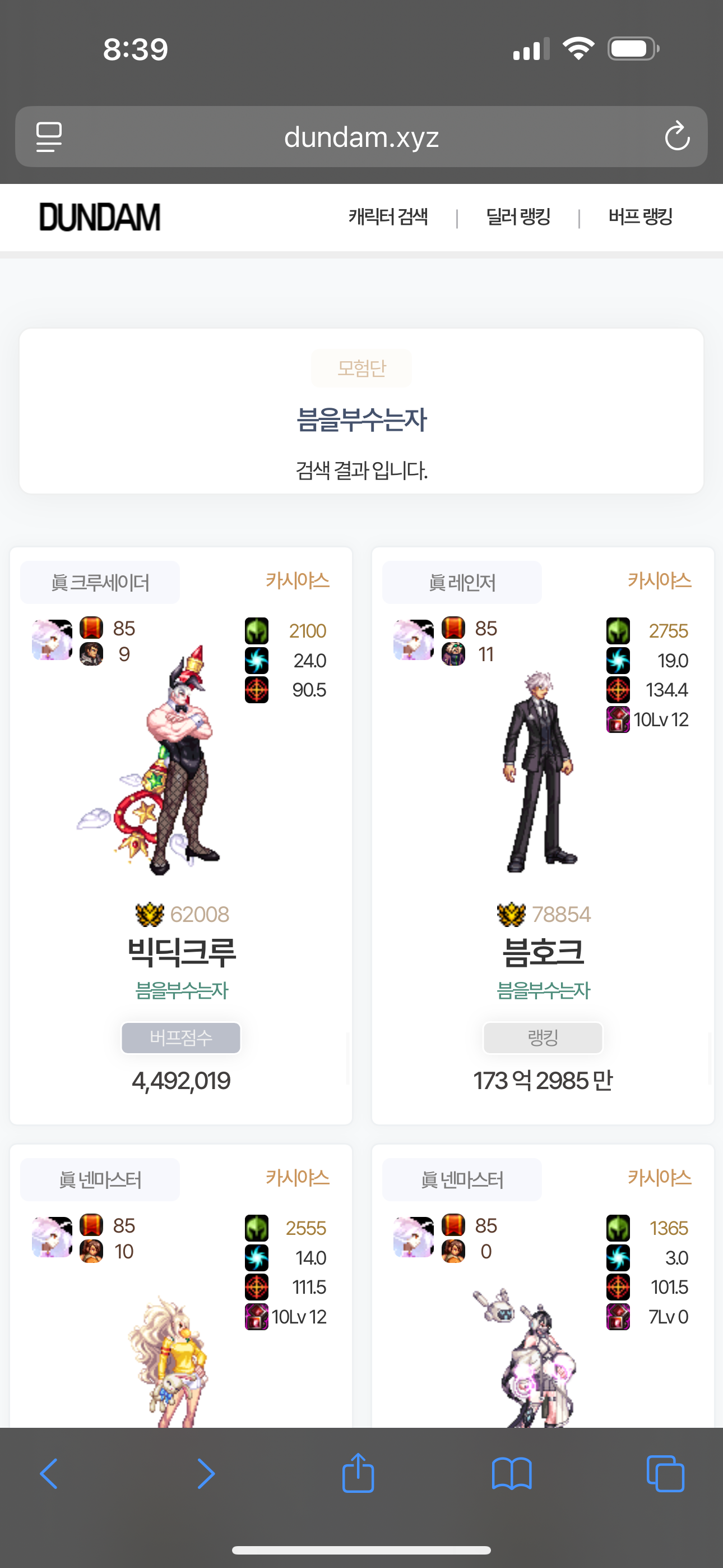Show all open browser tabs
The image size is (723, 1568).
pyautogui.click(x=665, y=1474)
